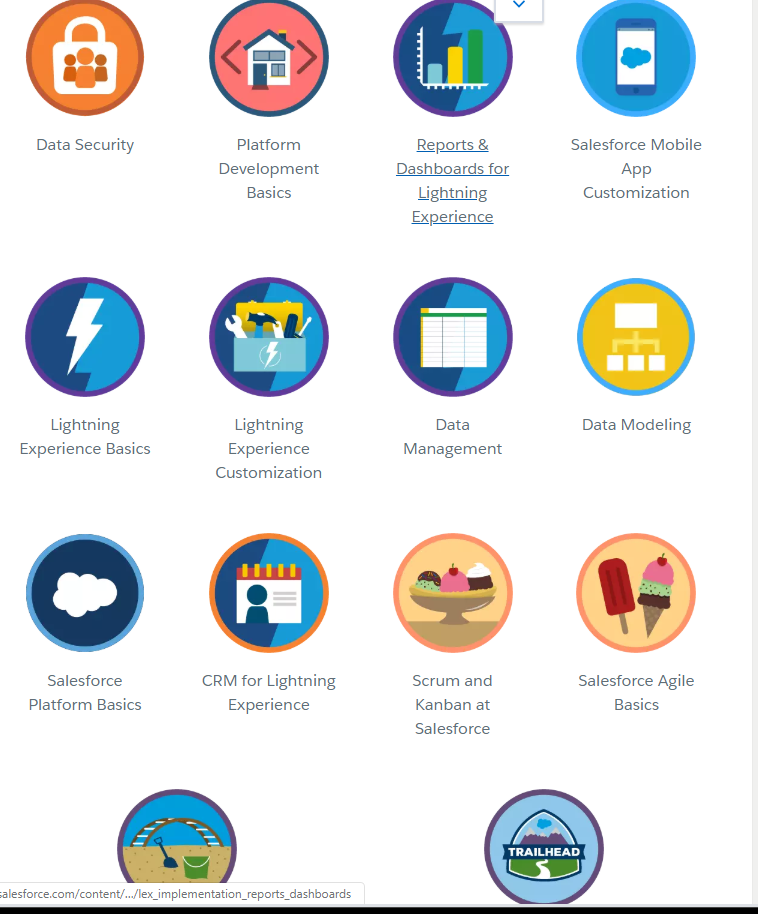
Task: Select the Platform Development Basics badge
Action: (268, 57)
